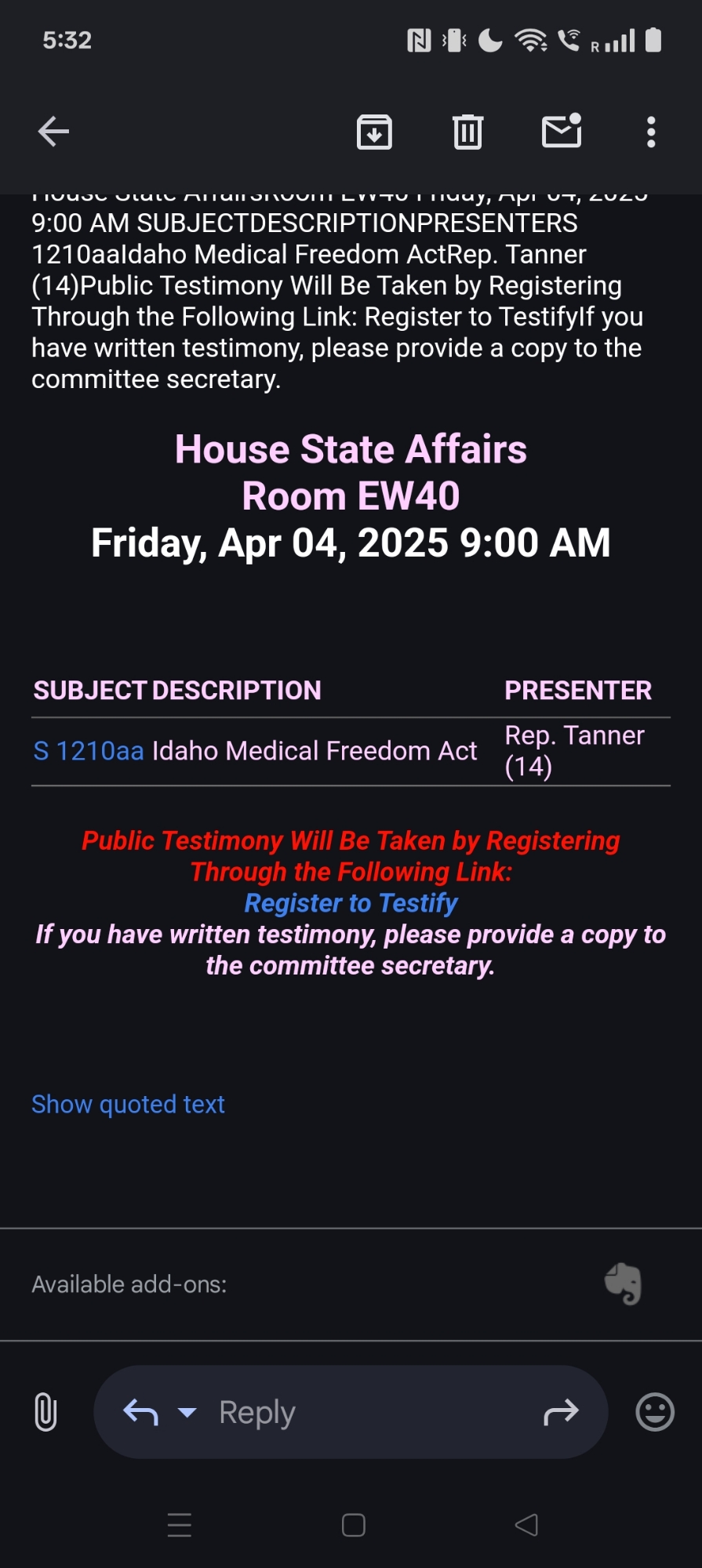Go back to the inbox
Image resolution: width=702 pixels, height=1568 pixels.
tap(53, 132)
